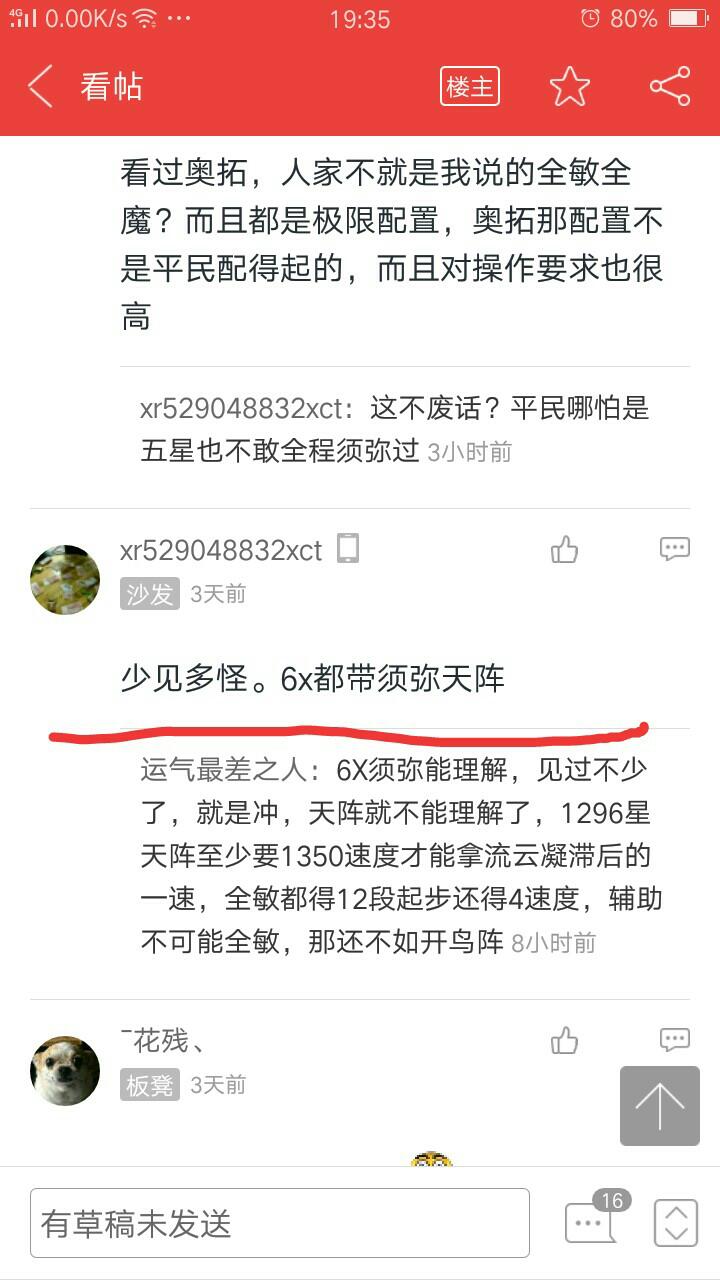This screenshot has height=1280, width=720.
Task: Go back from the 看帖 page
Action: click(x=40, y=87)
